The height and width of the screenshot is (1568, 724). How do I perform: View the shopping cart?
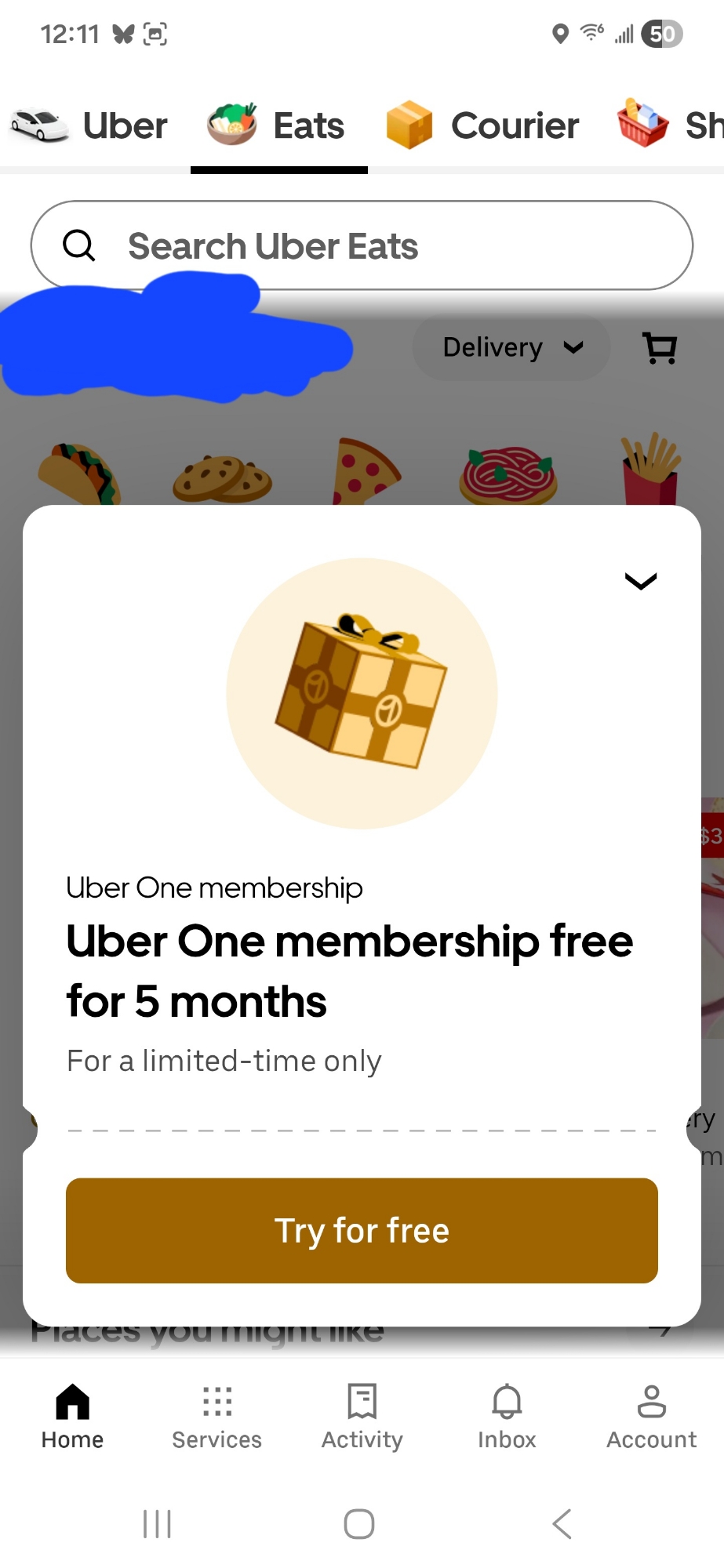660,347
